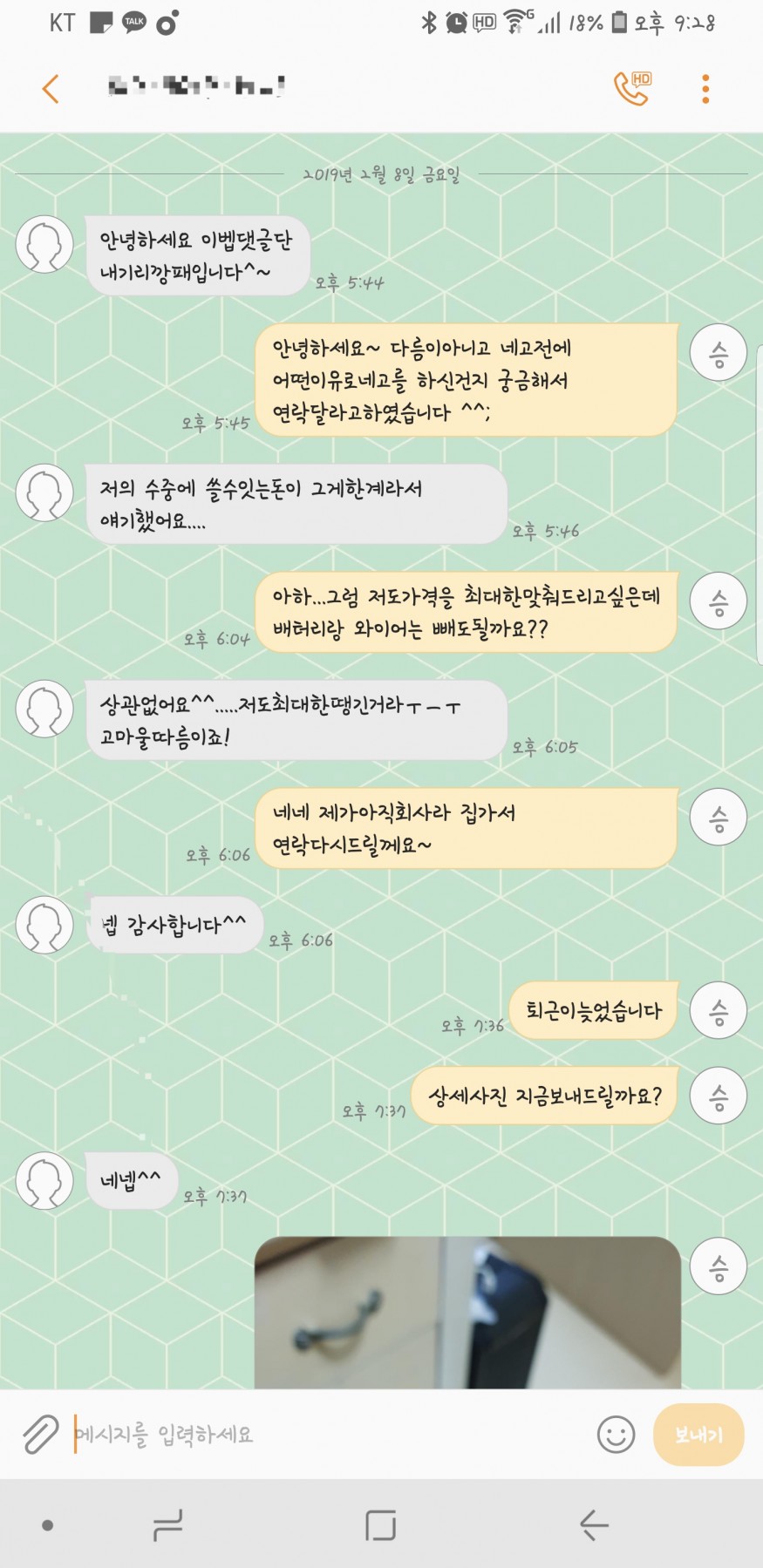
Task: Go to the home screen
Action: pyautogui.click(x=380, y=1524)
